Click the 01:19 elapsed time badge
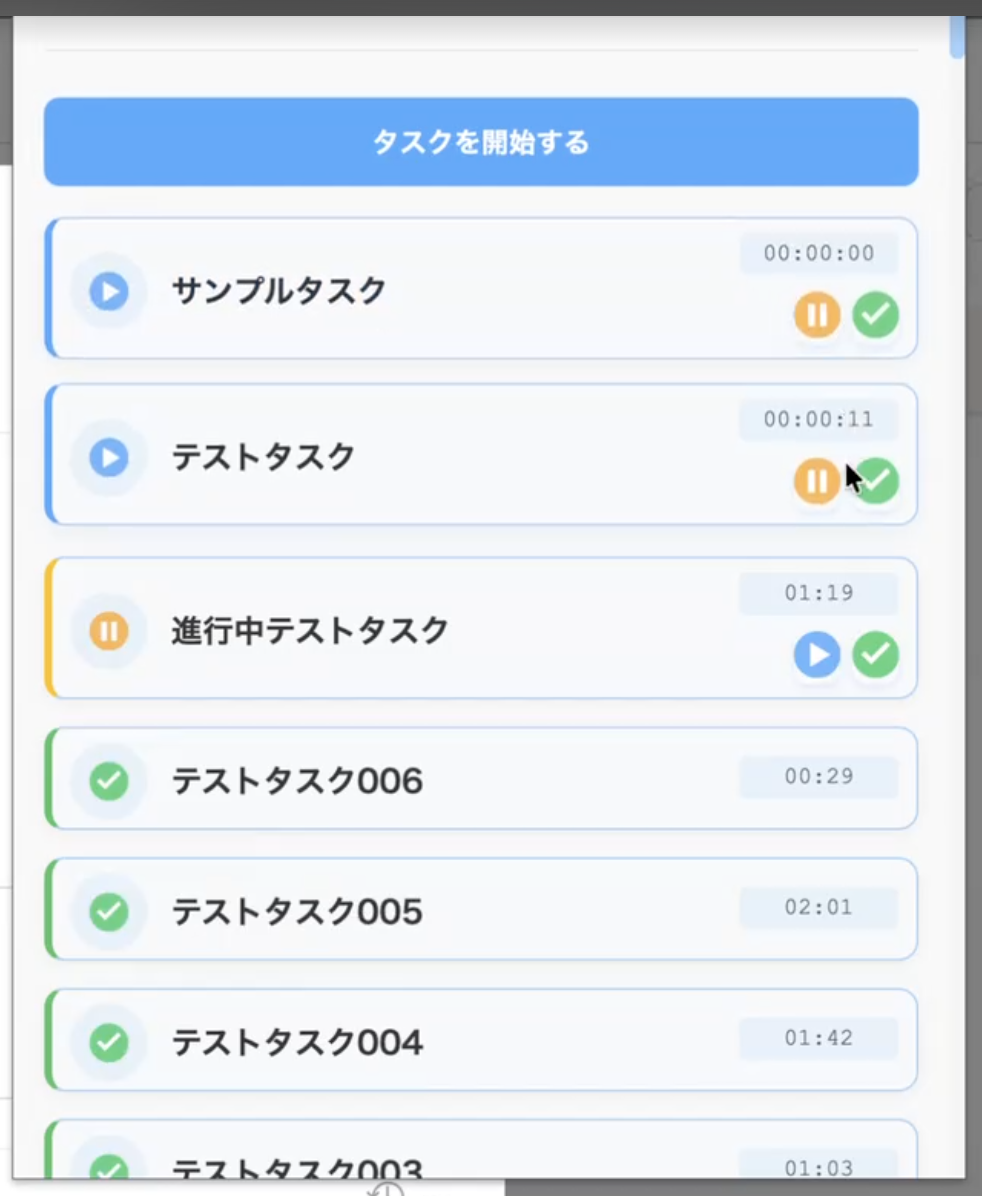The height and width of the screenshot is (1196, 982). [820, 593]
